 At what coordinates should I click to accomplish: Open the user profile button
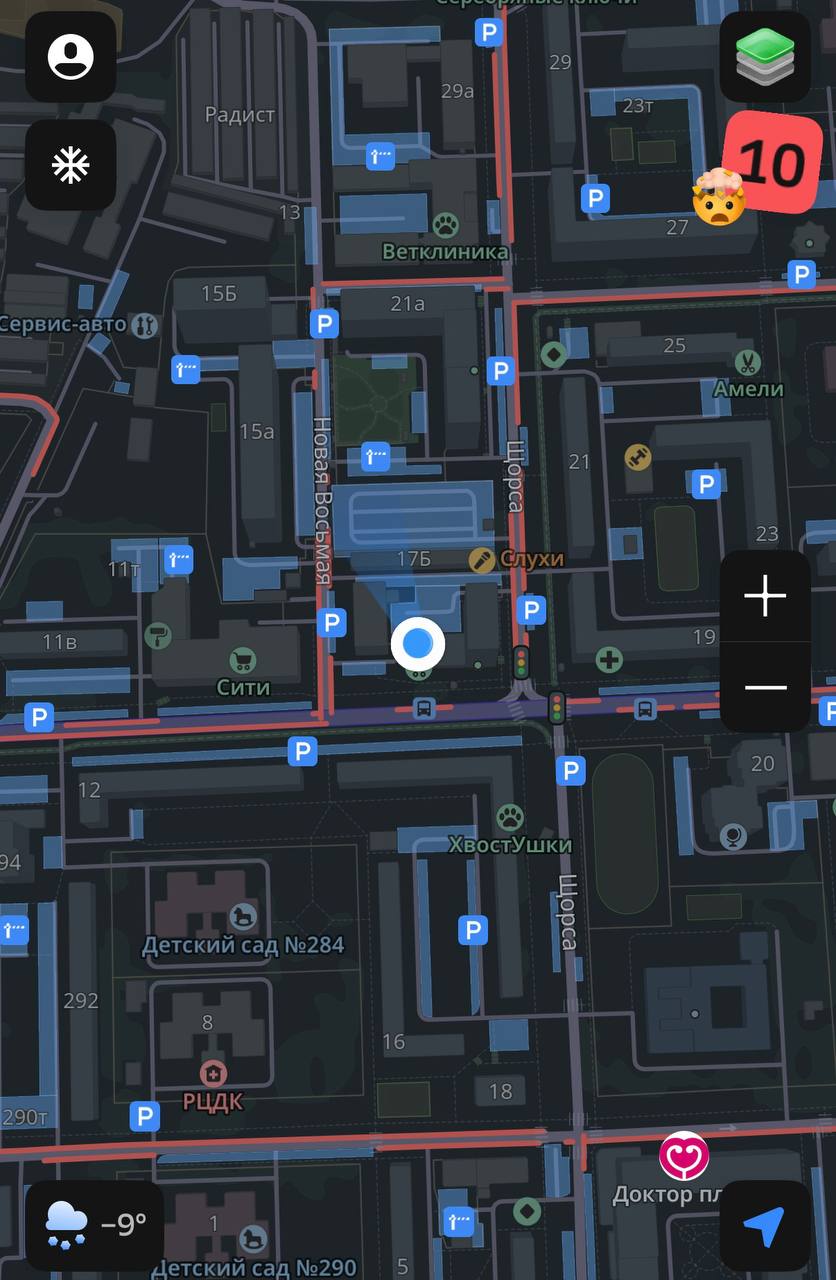pos(70,57)
